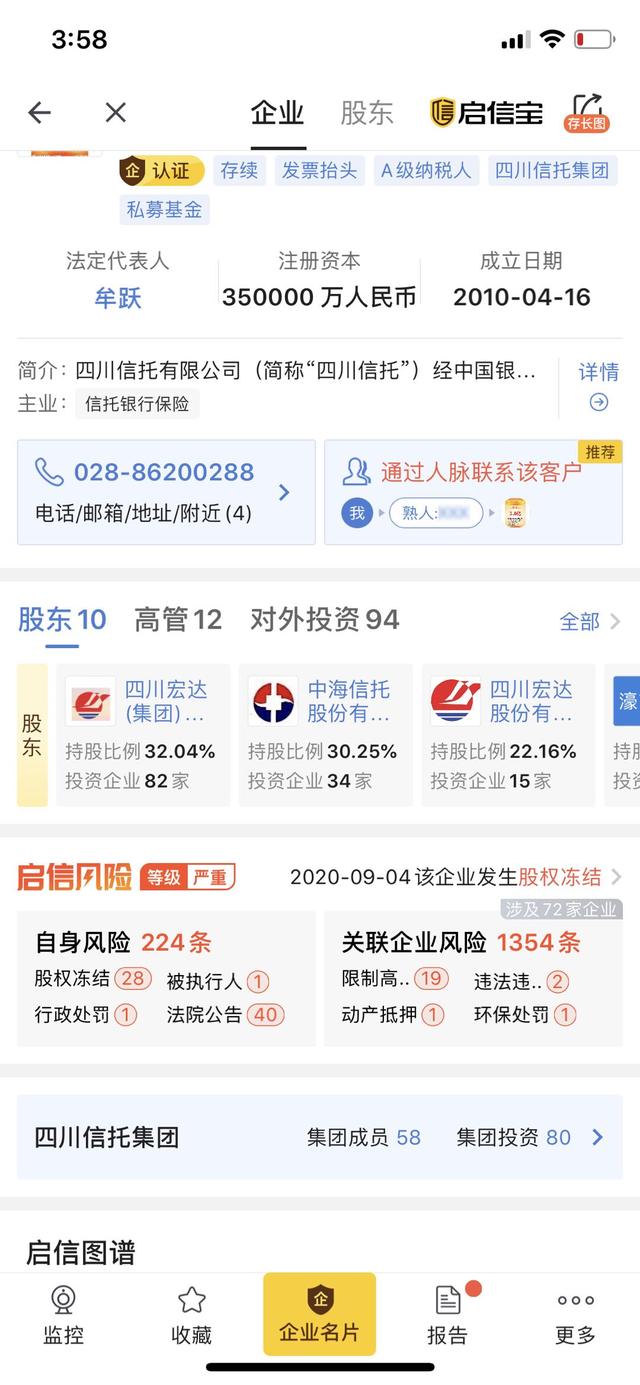This screenshot has width=640, height=1385.
Task: Open 通过人脉联系该客户 card
Action: tap(473, 491)
